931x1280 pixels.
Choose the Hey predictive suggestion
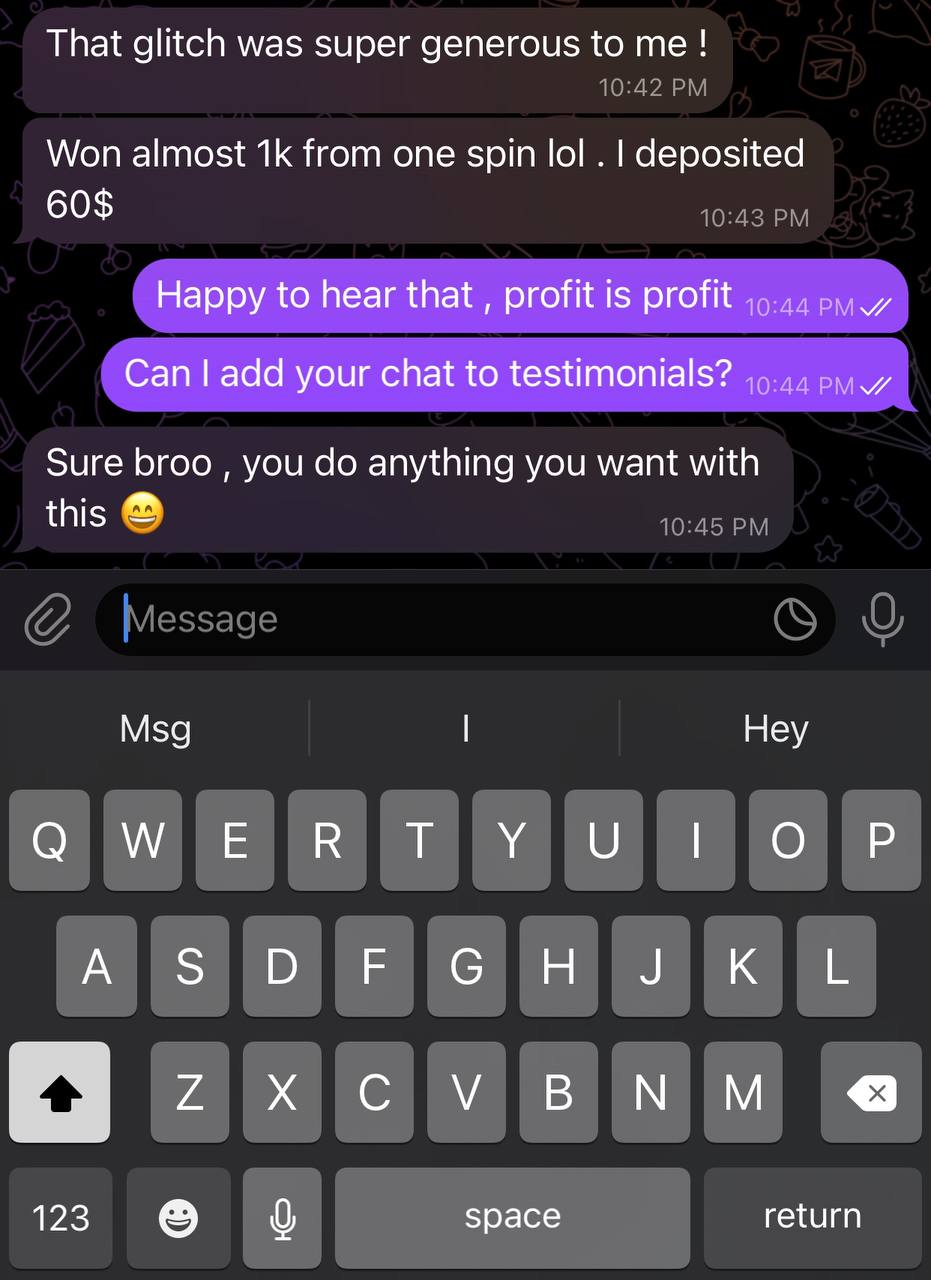[x=775, y=728]
